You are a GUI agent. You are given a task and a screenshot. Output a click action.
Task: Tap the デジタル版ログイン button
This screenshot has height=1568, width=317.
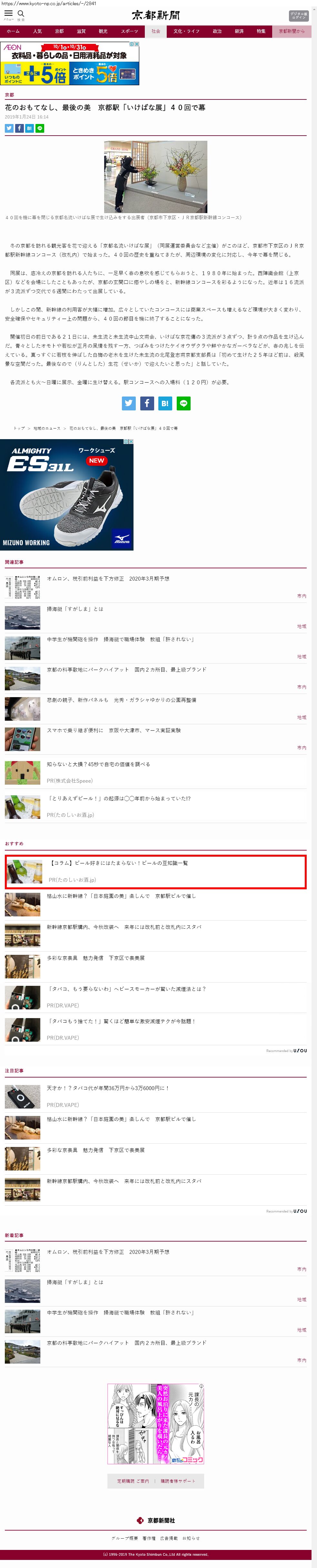coord(298,16)
